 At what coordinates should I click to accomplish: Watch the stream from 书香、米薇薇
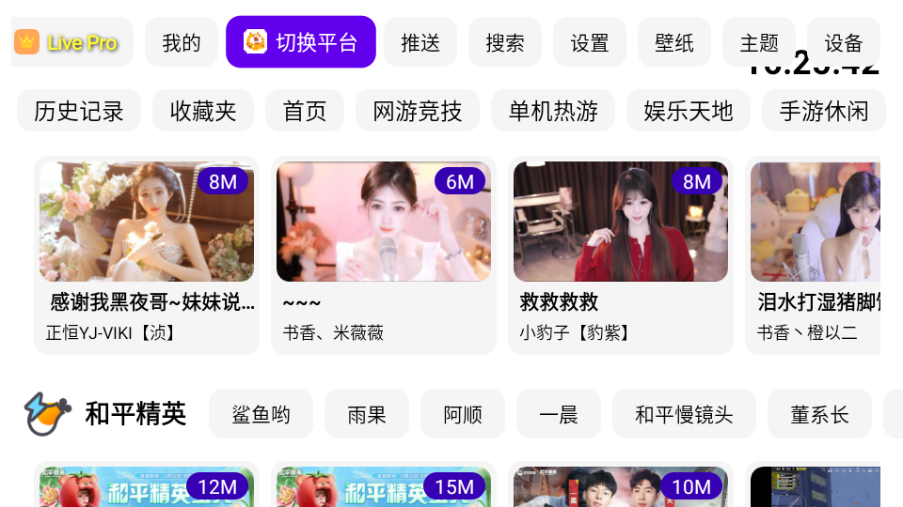383,254
